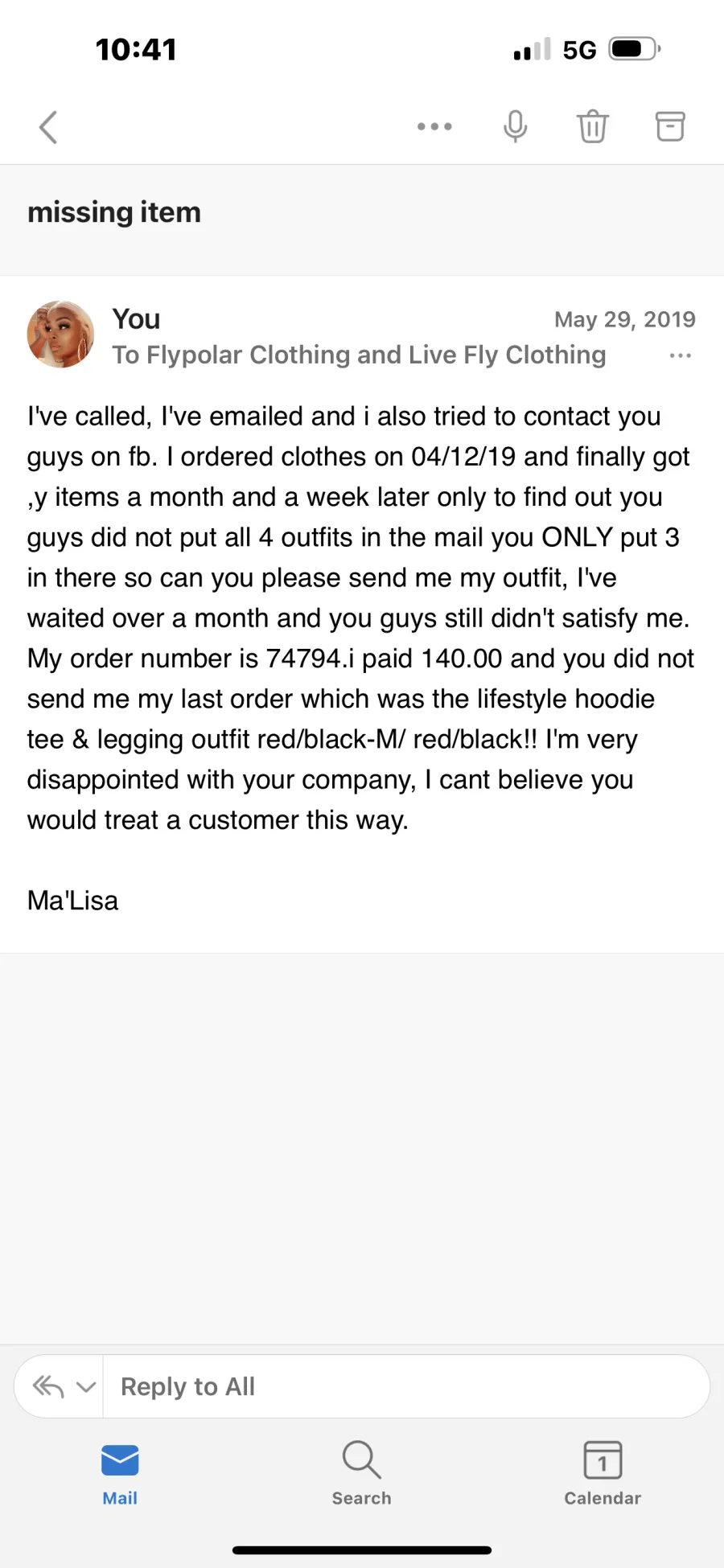Screen dimensions: 724x1568
Task: Open the sender's profile picture
Action: pyautogui.click(x=60, y=335)
